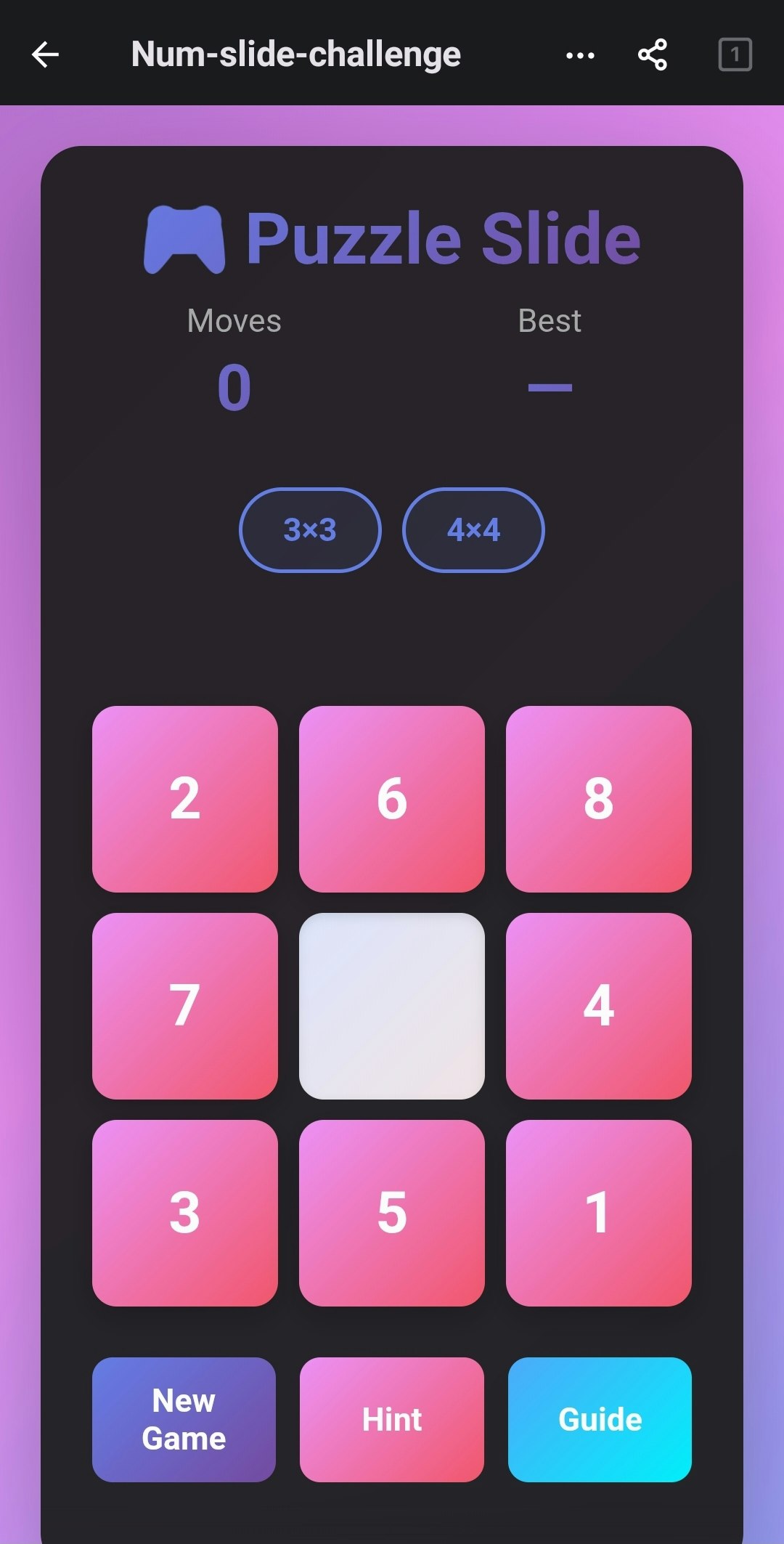Viewport: 784px width, 1544px height.
Task: Click the Best score dash indicator
Action: [x=550, y=387]
